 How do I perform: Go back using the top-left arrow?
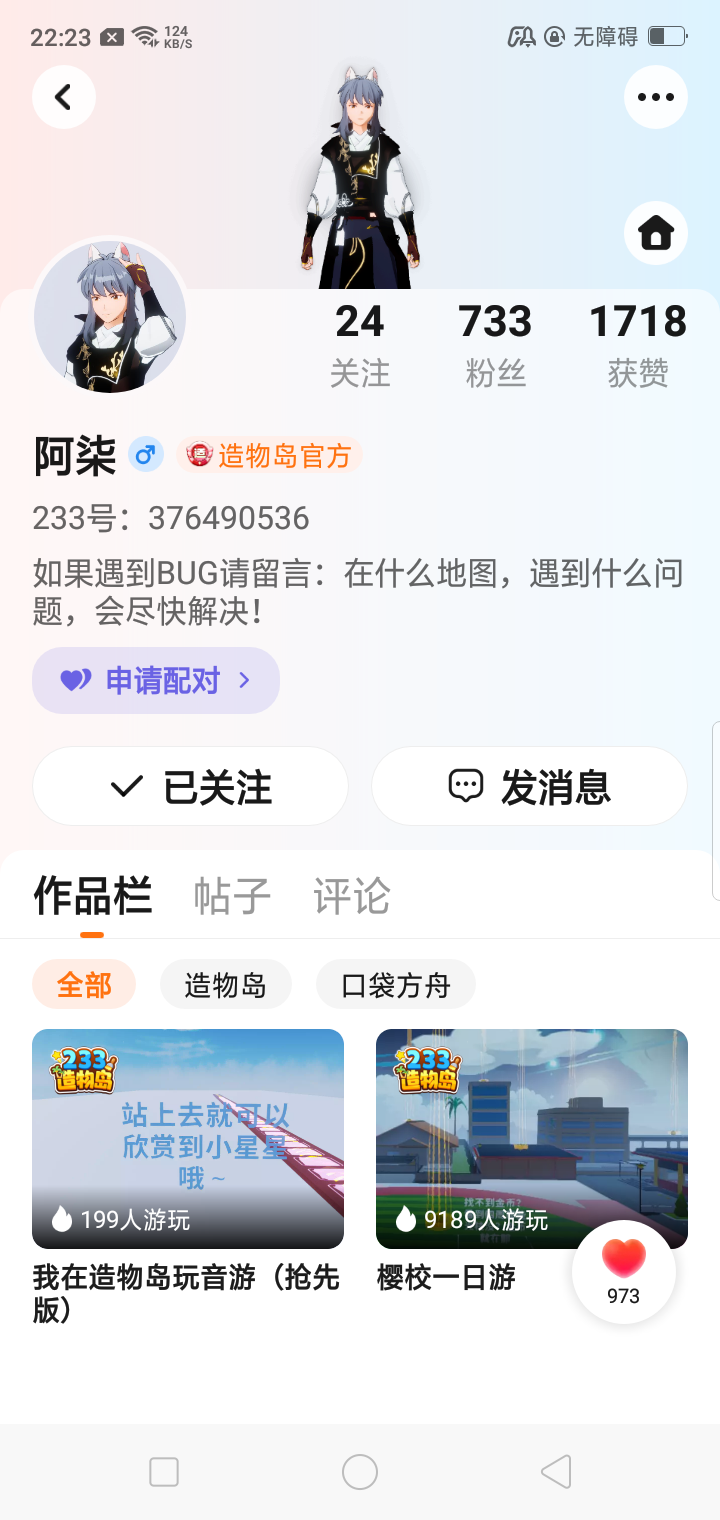(x=64, y=97)
